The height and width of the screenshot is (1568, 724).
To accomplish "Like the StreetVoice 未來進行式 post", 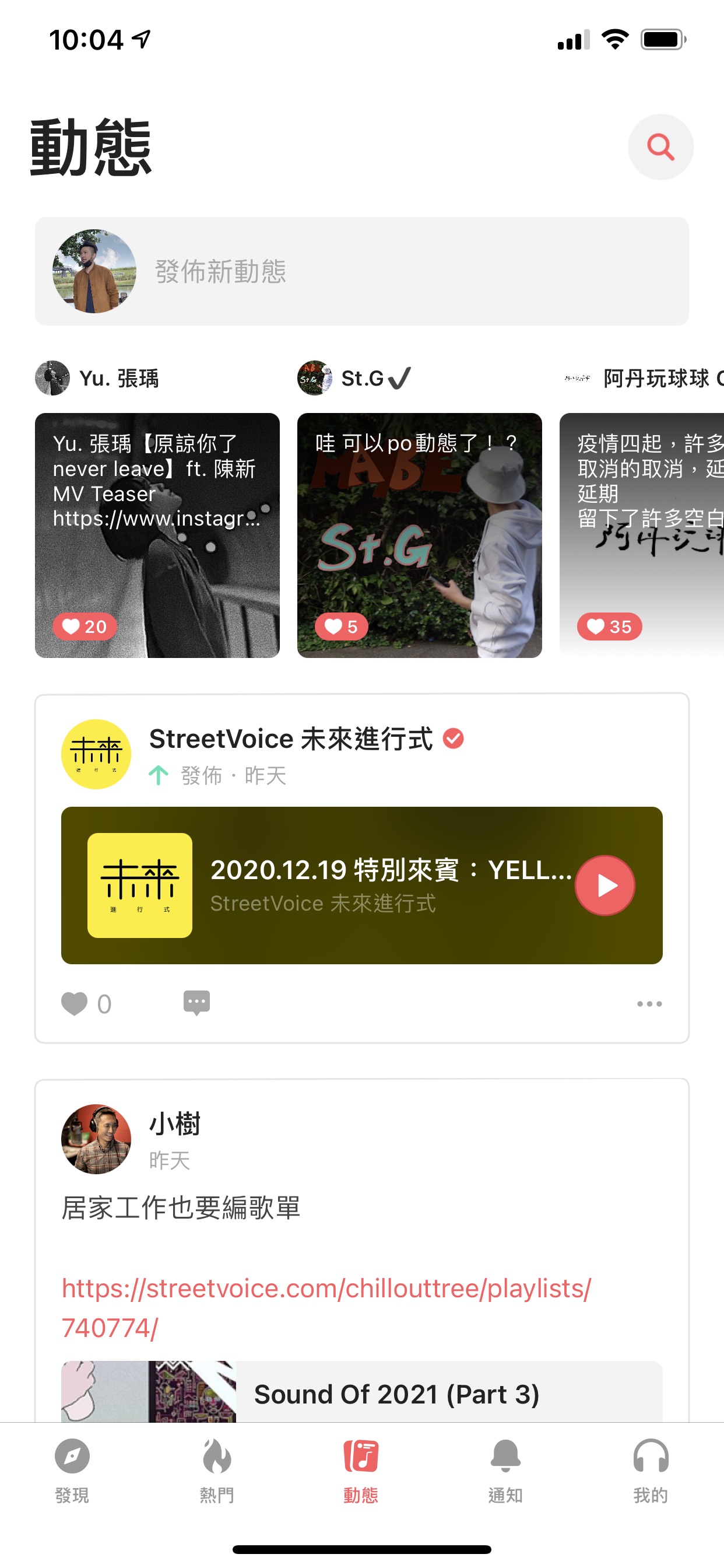I will 75,1004.
